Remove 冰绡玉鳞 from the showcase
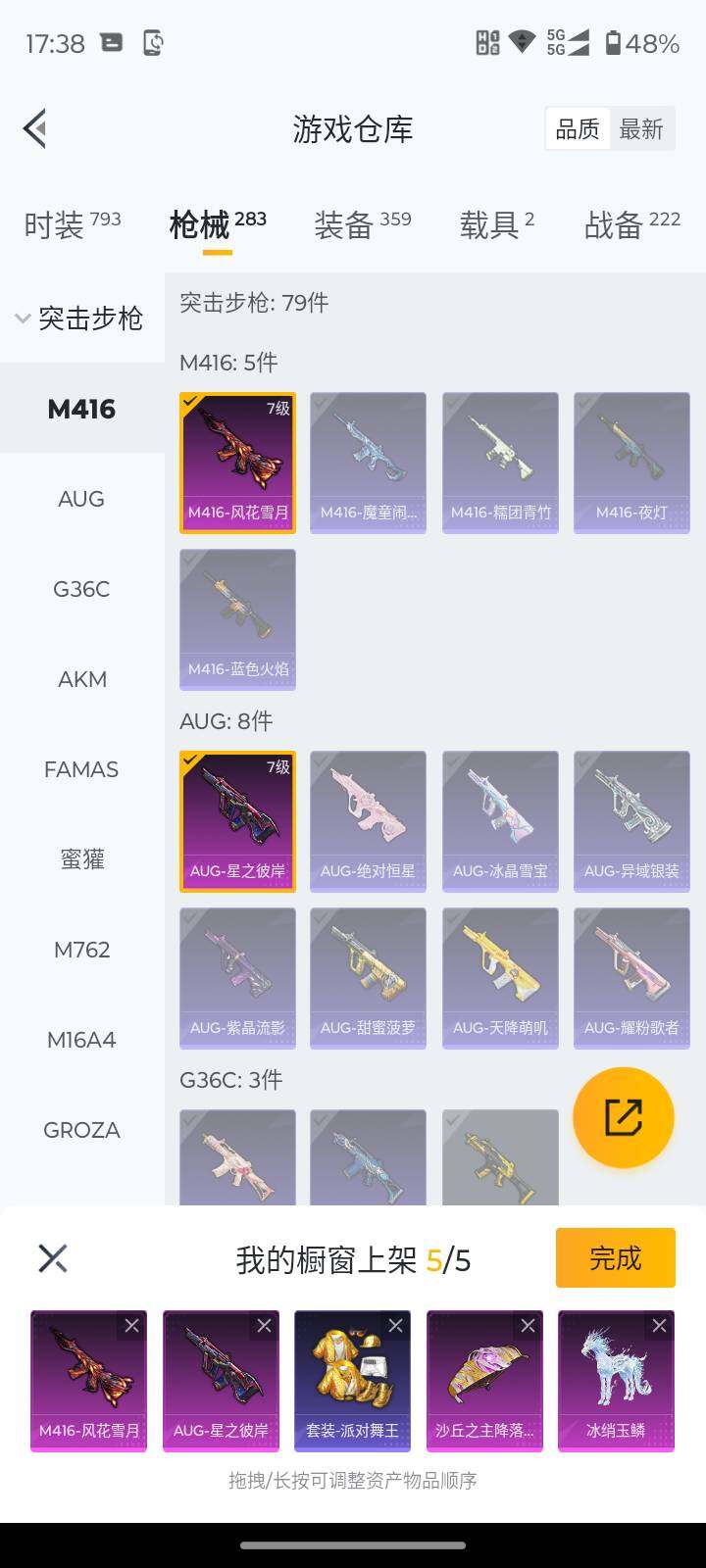The height and width of the screenshot is (1568, 706). pos(659,1326)
